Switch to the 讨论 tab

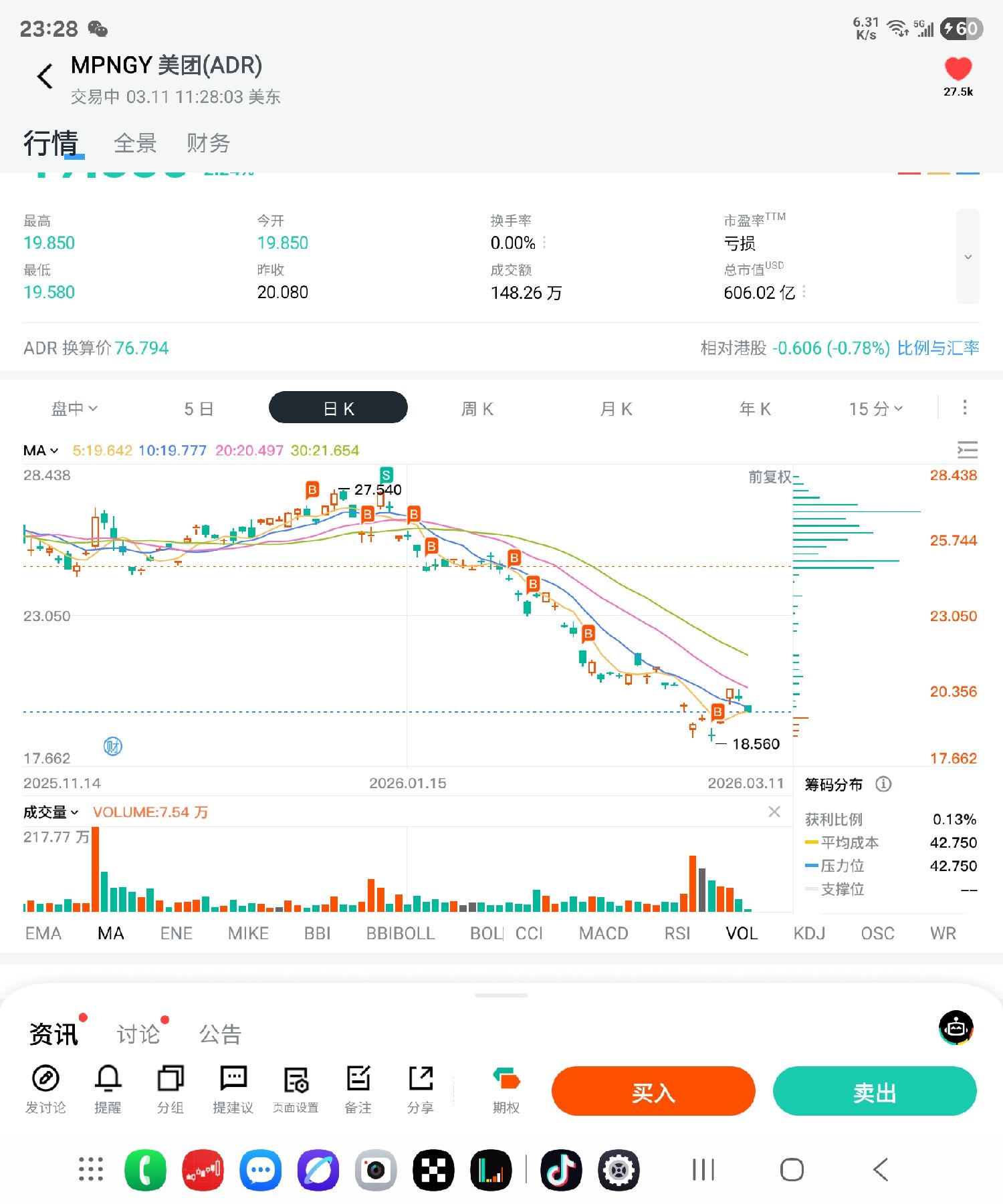(138, 1034)
